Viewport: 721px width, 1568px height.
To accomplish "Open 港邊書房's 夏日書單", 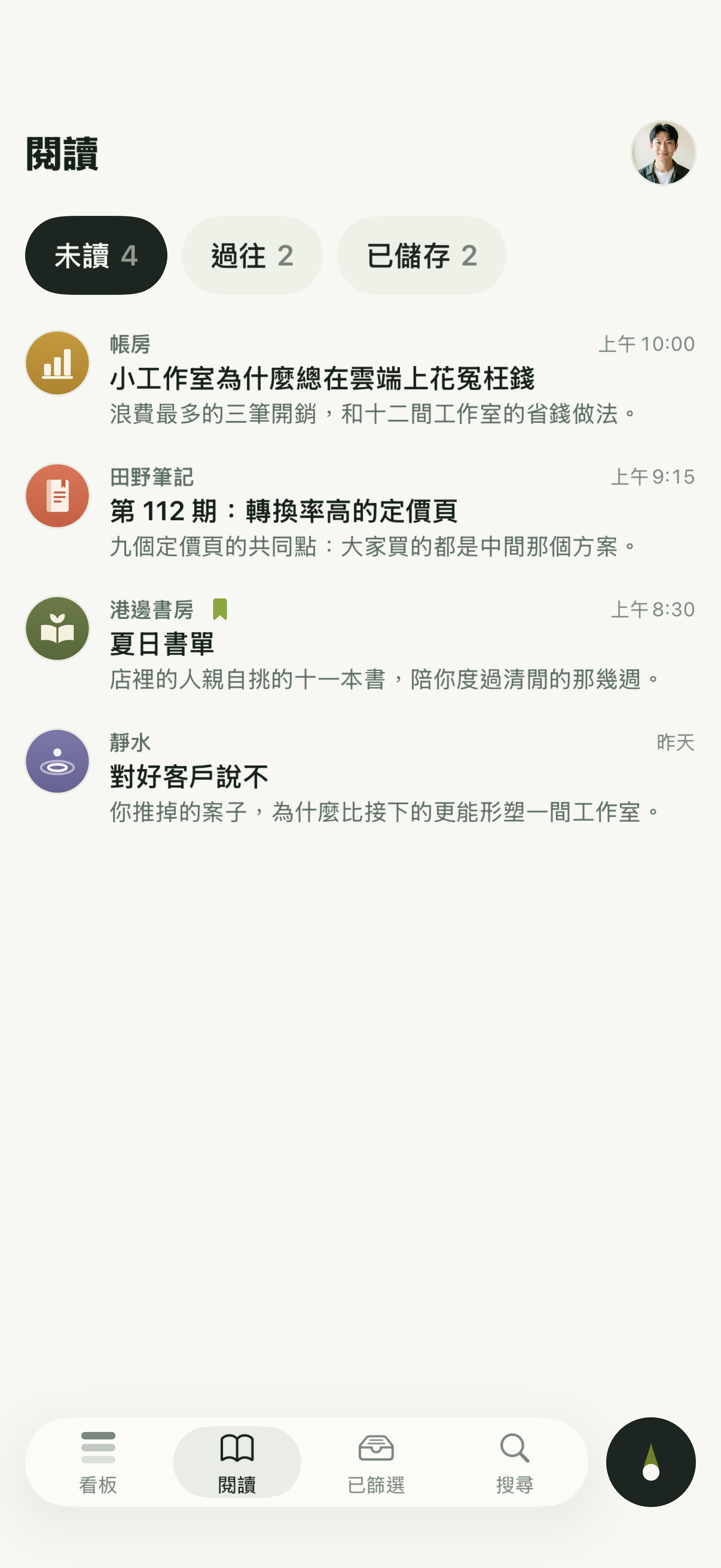I will (360, 644).
